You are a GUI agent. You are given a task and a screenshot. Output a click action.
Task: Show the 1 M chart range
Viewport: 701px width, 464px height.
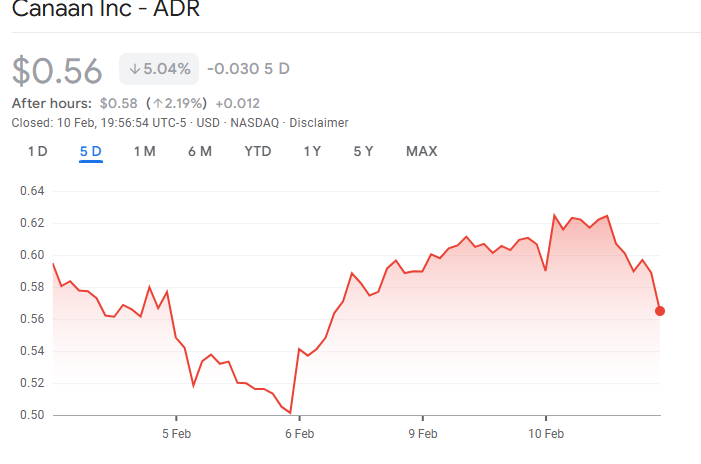tap(144, 151)
